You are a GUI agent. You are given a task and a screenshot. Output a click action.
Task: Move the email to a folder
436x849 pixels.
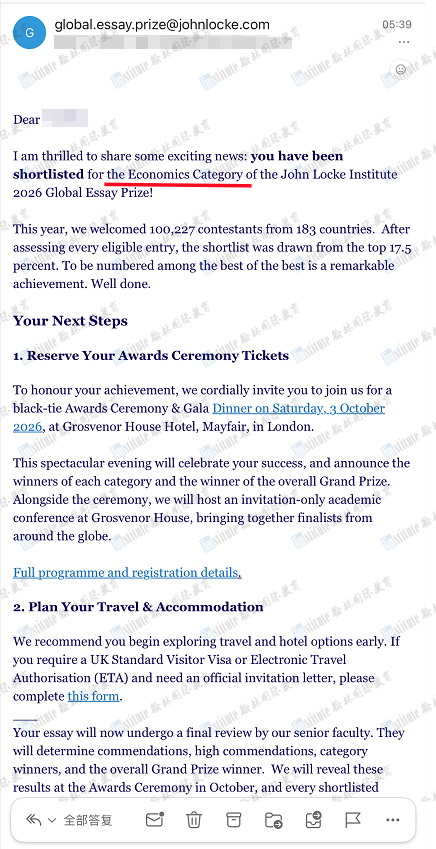point(274,821)
